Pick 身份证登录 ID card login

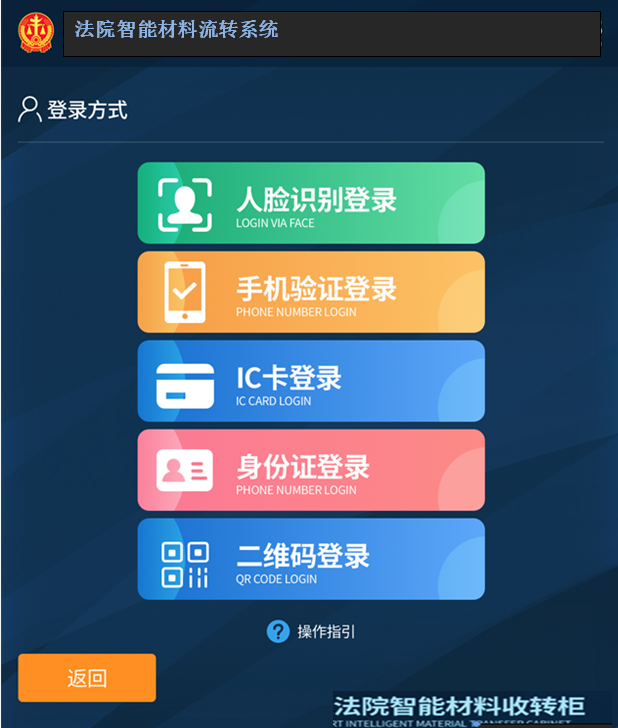coord(311,470)
